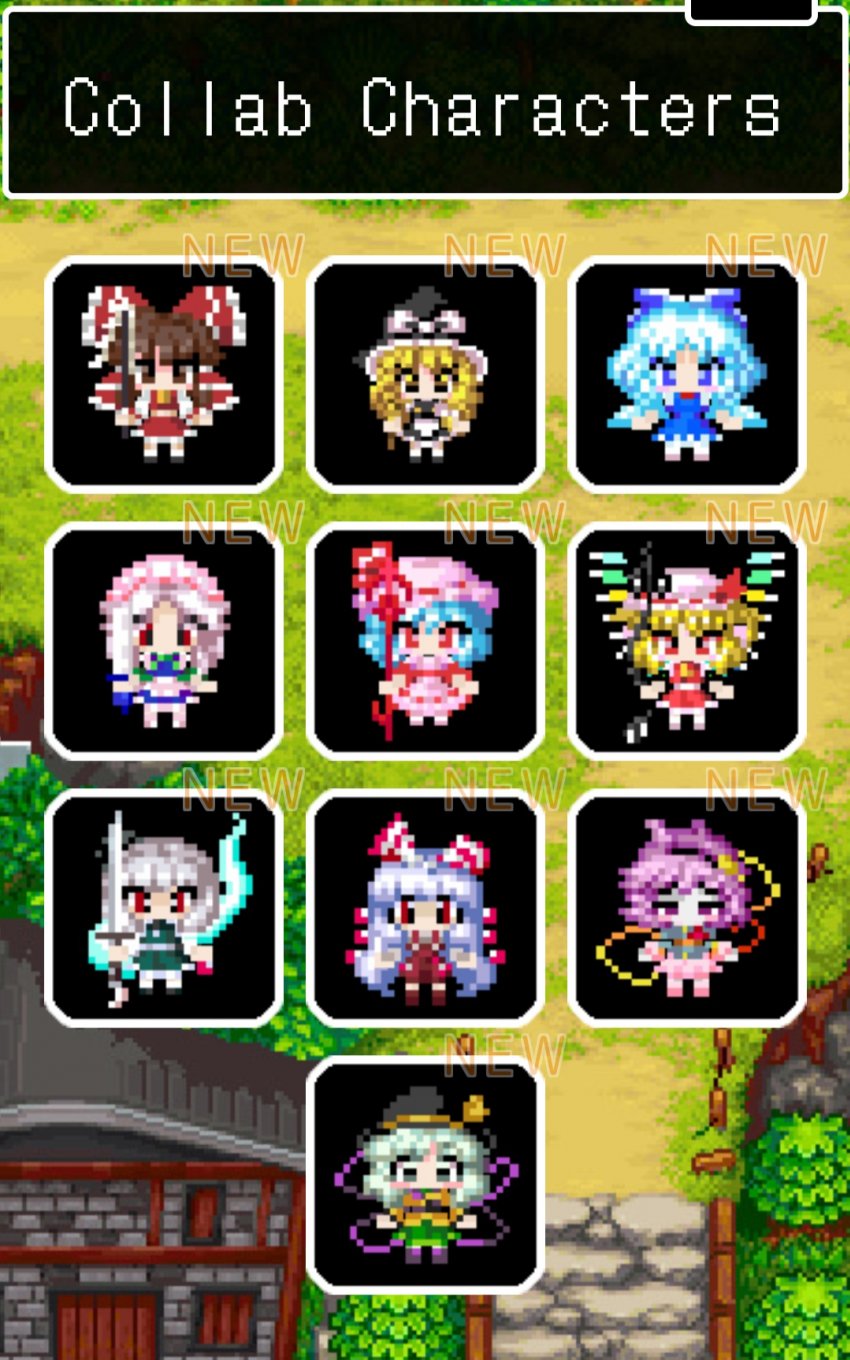Select the silver-haired swordswoman tile
The width and height of the screenshot is (850, 1360).
coord(164,908)
